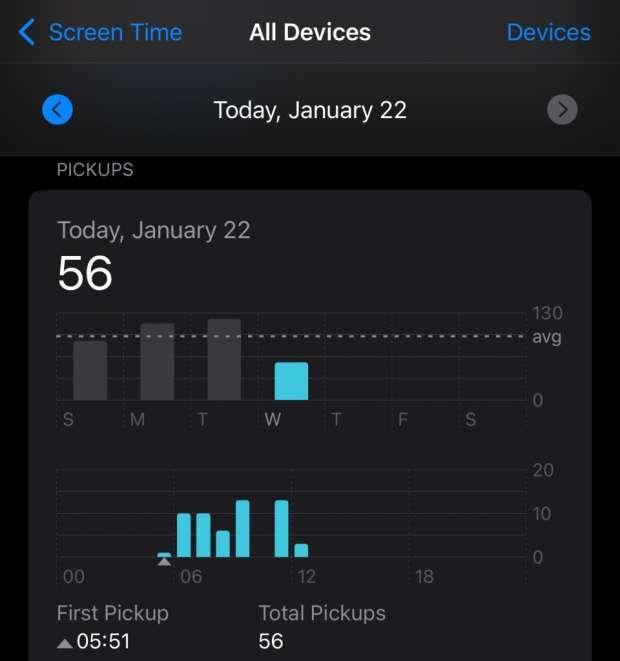Select Wednesday's bar in weekly pickups chart
This screenshot has height=661, width=620.
(291, 381)
